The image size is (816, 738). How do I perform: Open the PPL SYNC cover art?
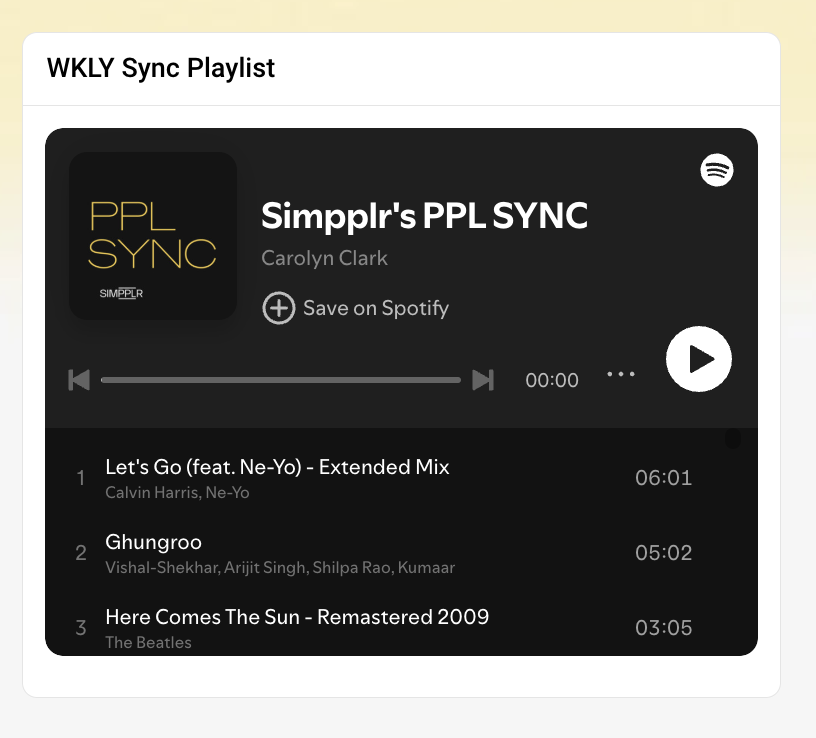(153, 236)
